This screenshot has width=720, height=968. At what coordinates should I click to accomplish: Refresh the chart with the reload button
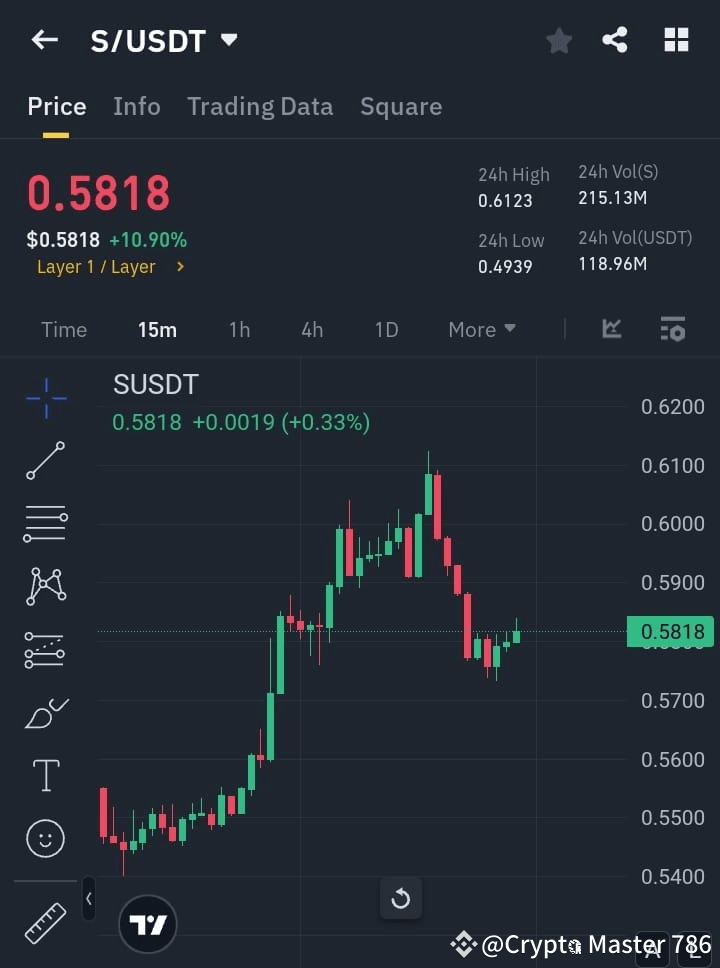[x=400, y=899]
